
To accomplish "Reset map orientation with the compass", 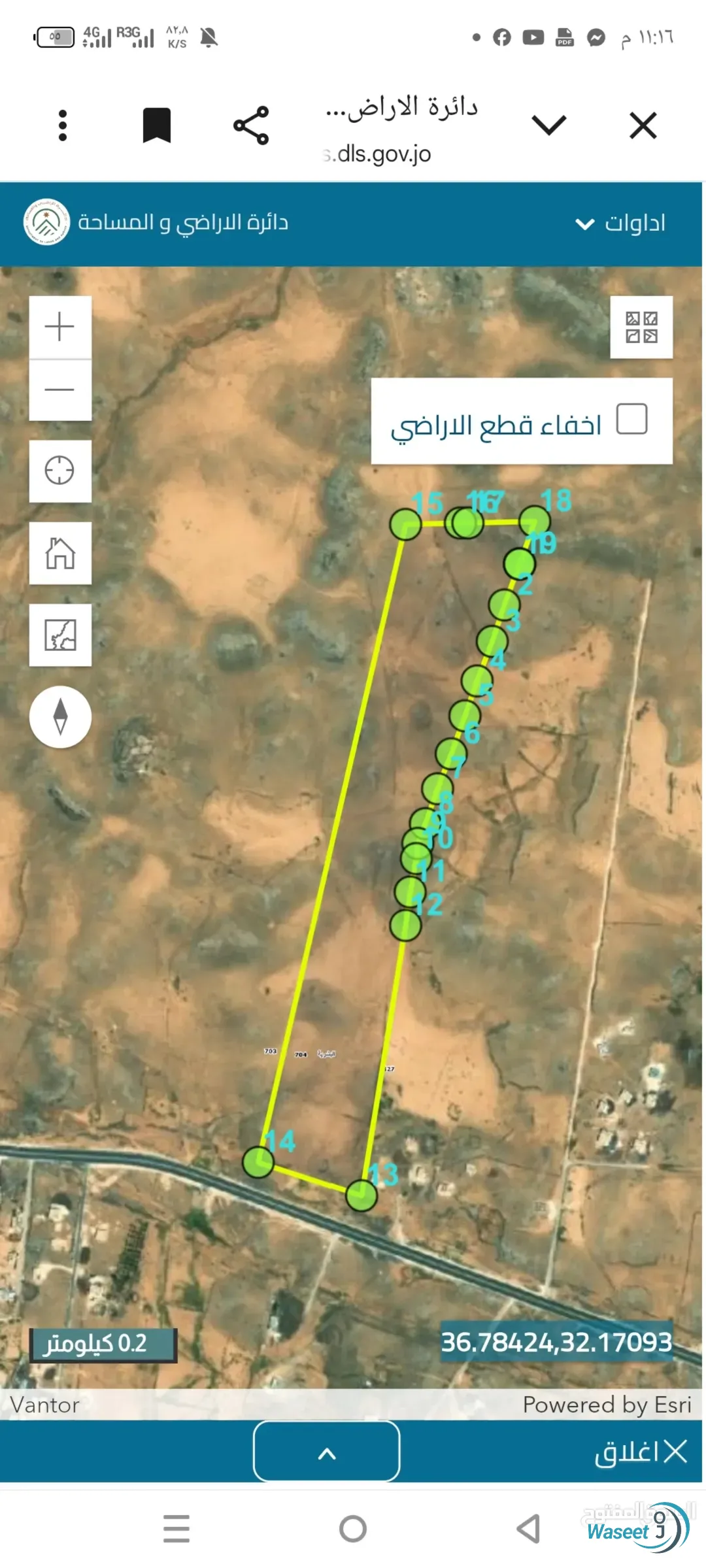I will [x=60, y=716].
